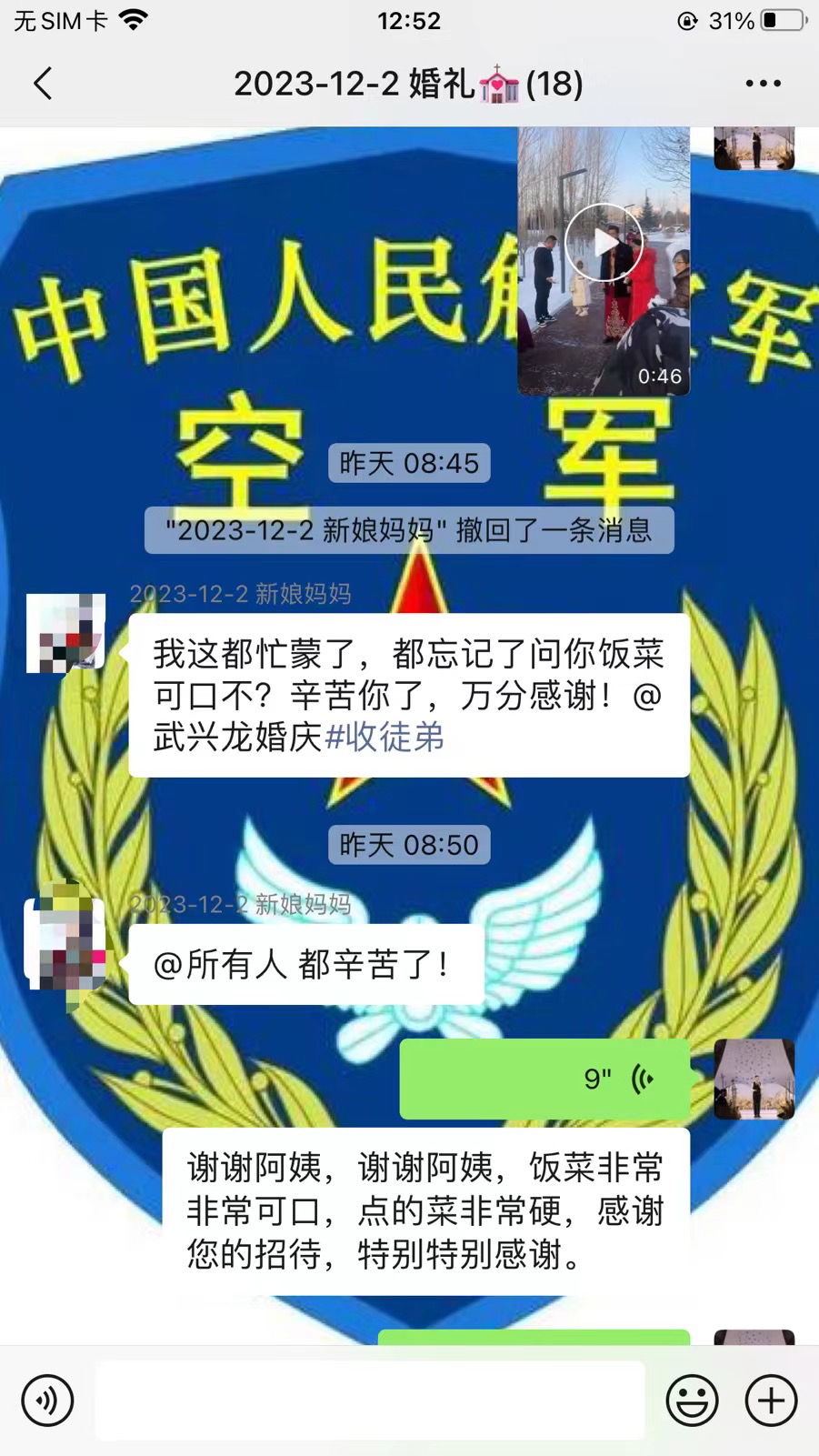
Task: Go back to the chat list
Action: pyautogui.click(x=43, y=84)
